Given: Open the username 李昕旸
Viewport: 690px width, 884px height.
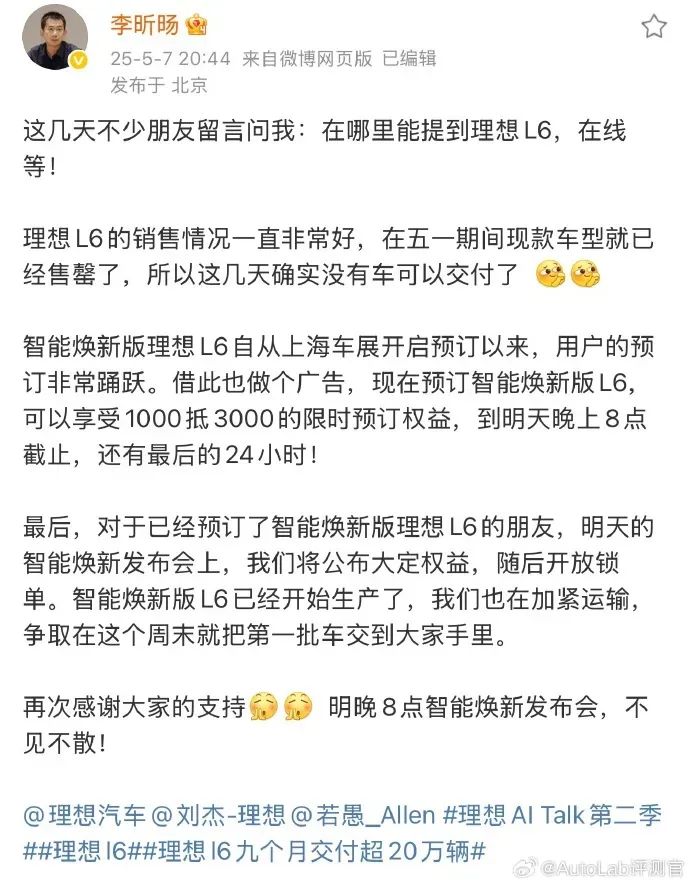Looking at the screenshot, I should [143, 25].
